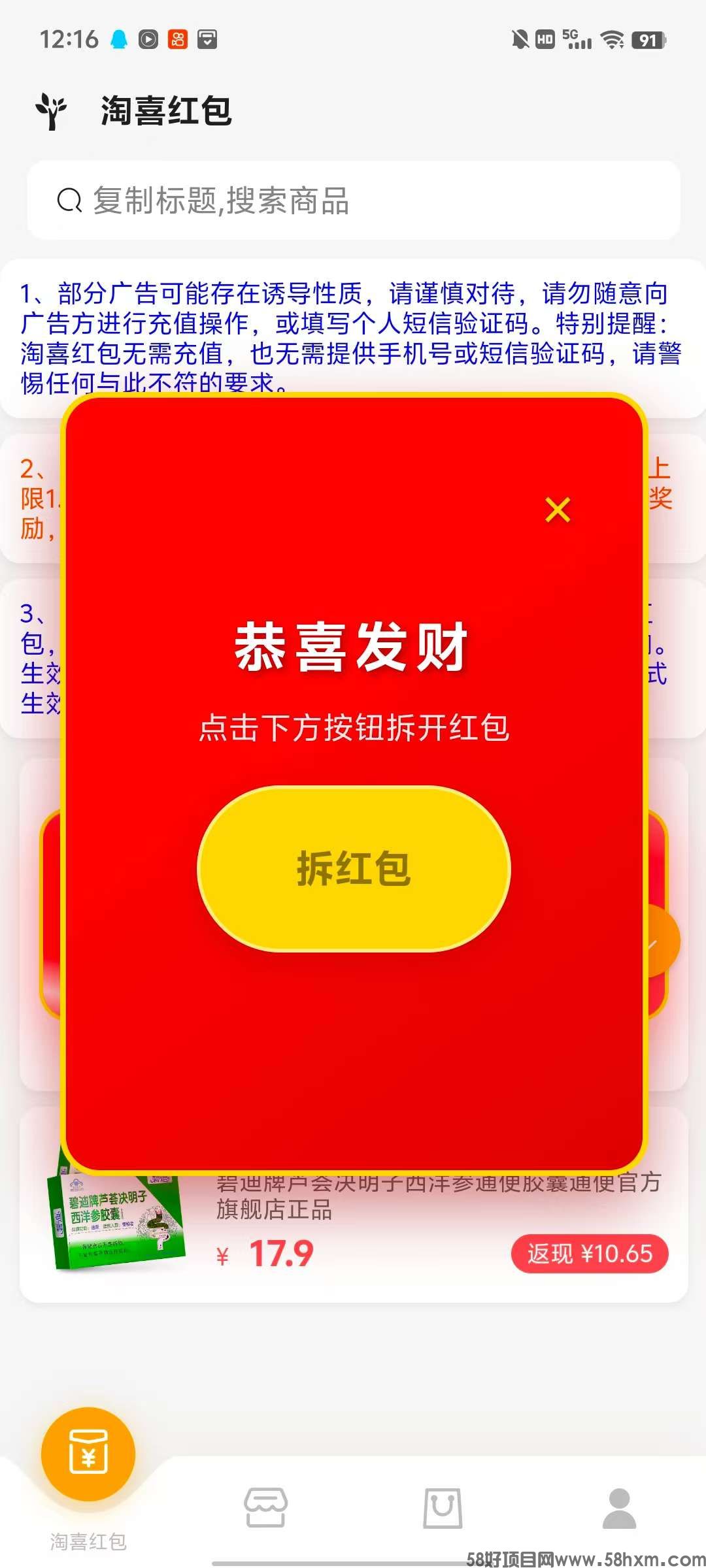Go to the profile tab
This screenshot has height=1568, width=706.
point(618,1508)
